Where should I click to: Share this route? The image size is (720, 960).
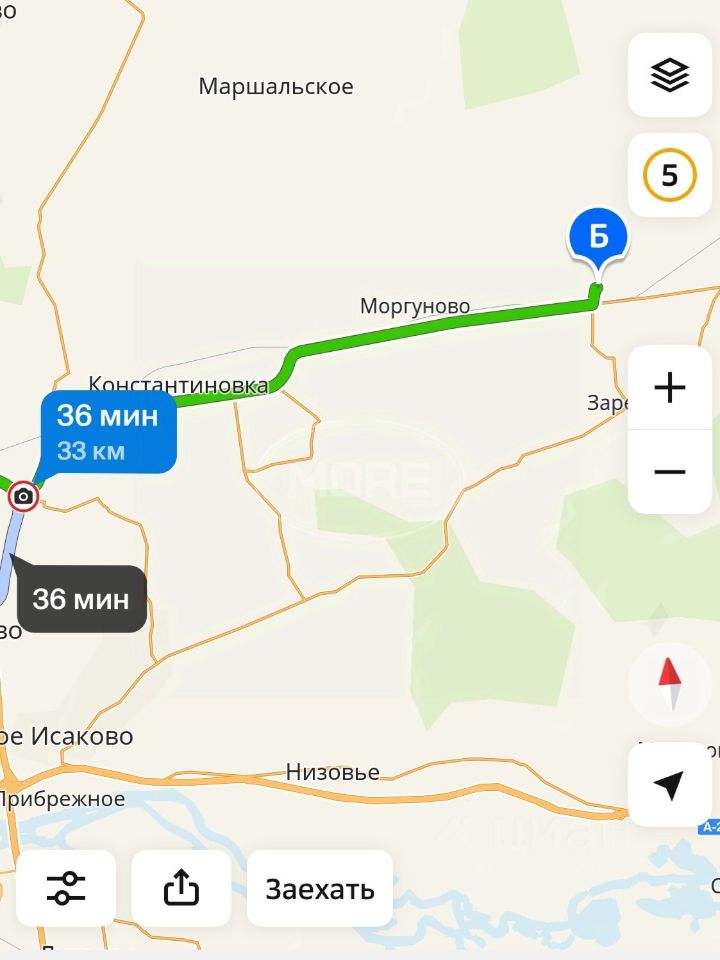pos(181,888)
